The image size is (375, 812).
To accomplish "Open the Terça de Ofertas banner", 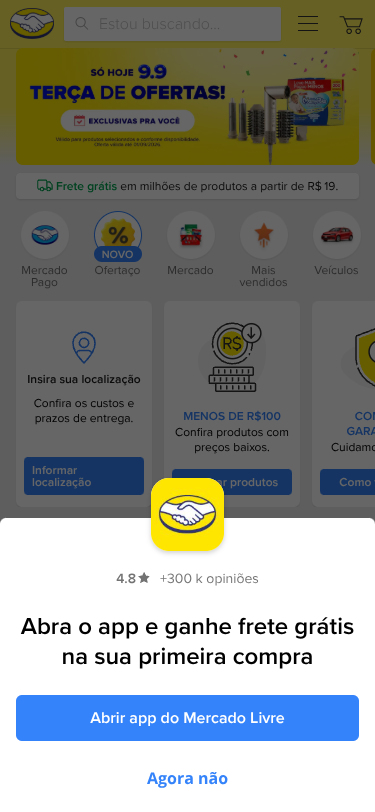I will tap(188, 107).
